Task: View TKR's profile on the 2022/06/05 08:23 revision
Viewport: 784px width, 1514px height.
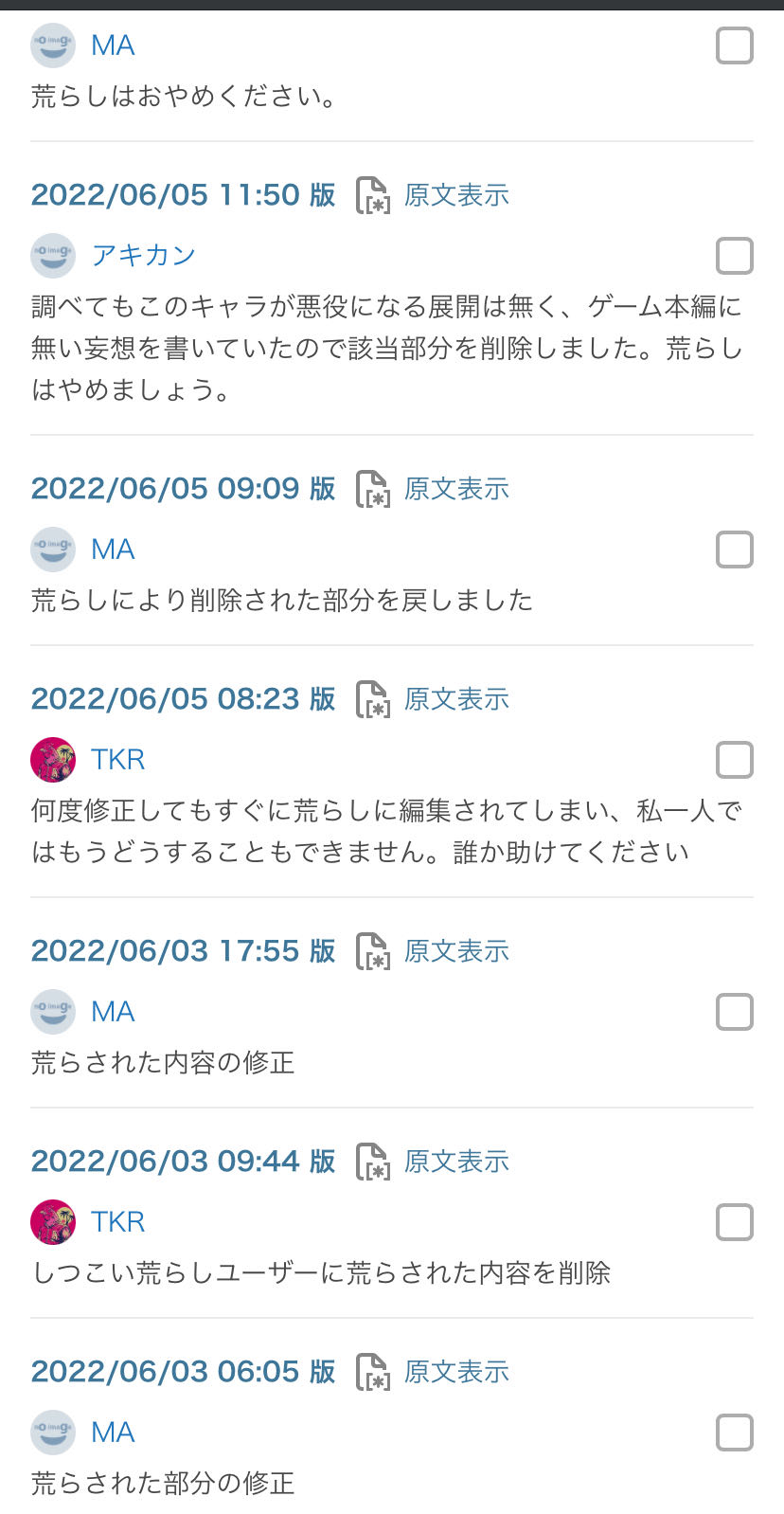Action: click(x=117, y=760)
